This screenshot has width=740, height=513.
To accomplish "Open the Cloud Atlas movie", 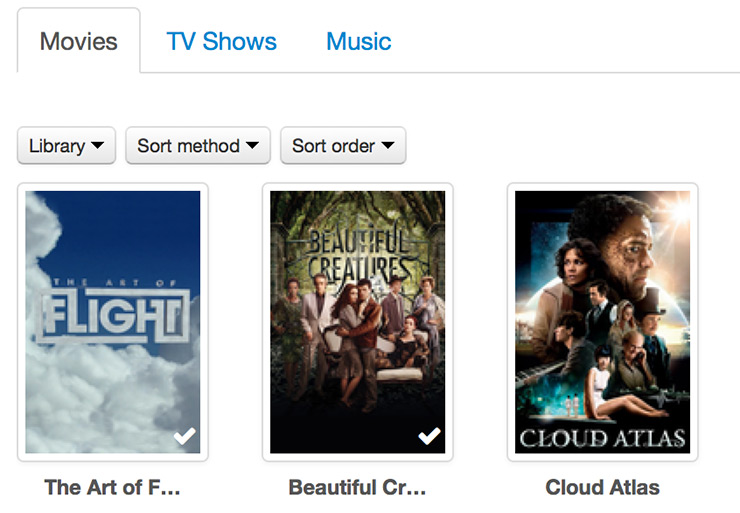I will tap(602, 322).
